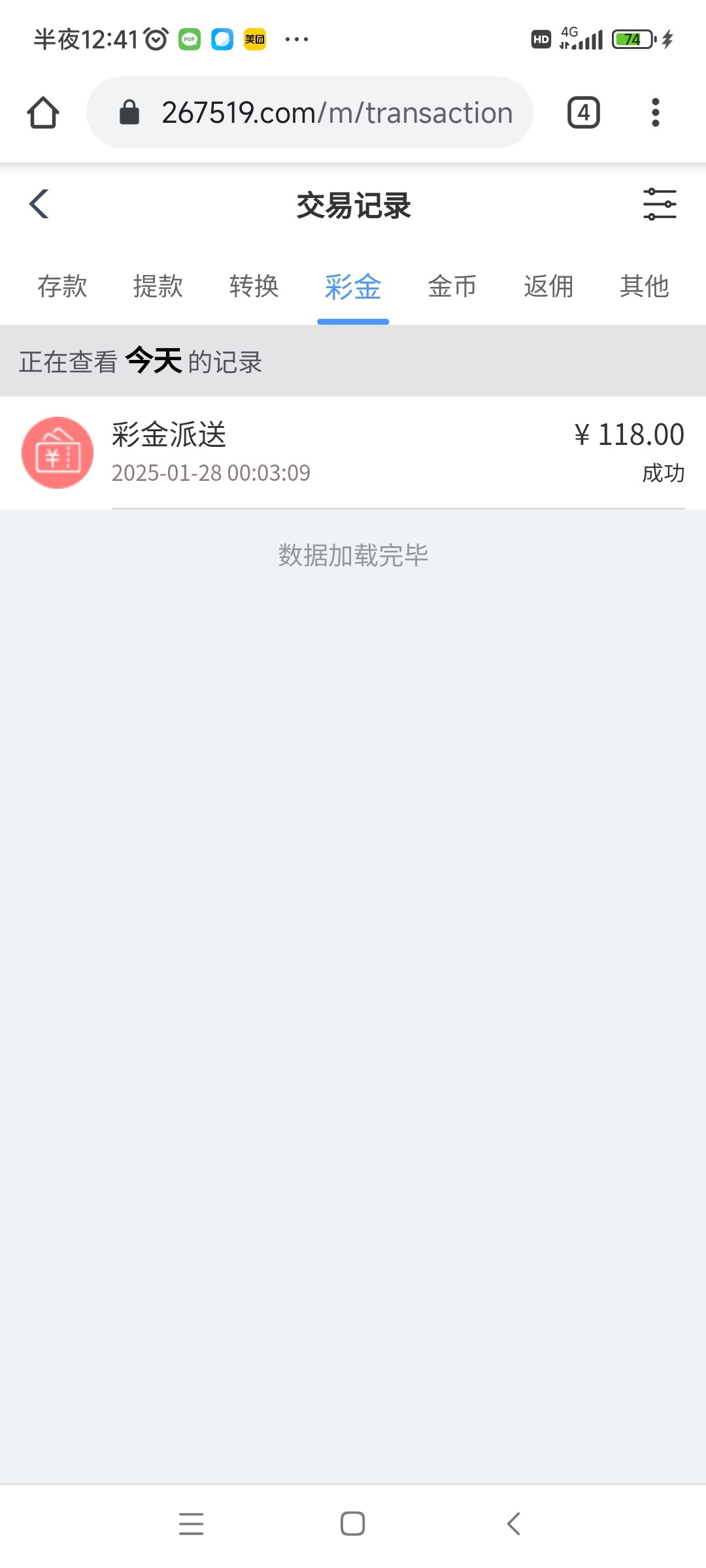This screenshot has width=706, height=1568.
Task: Tap the browser home icon
Action: [x=43, y=112]
